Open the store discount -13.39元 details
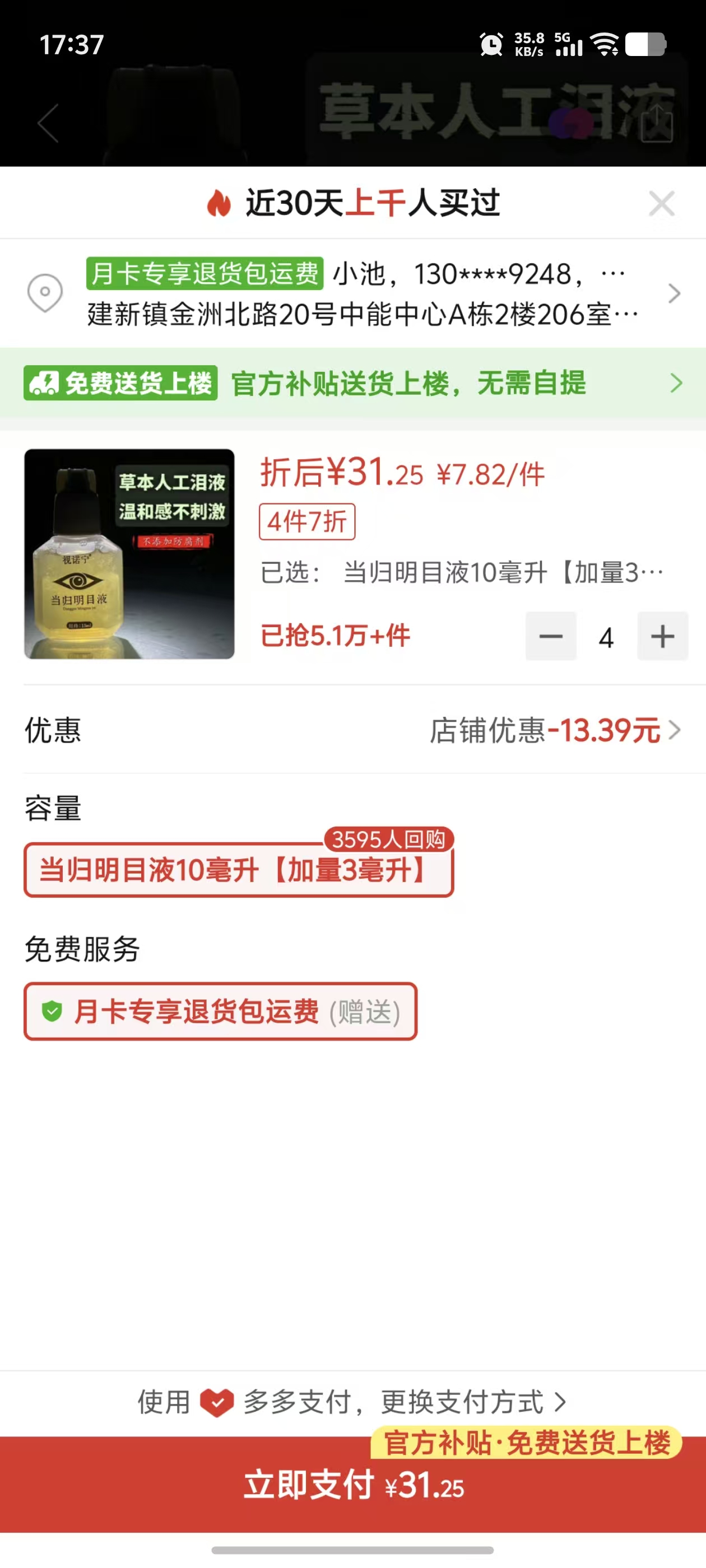Image resolution: width=706 pixels, height=1568 pixels. tap(554, 730)
